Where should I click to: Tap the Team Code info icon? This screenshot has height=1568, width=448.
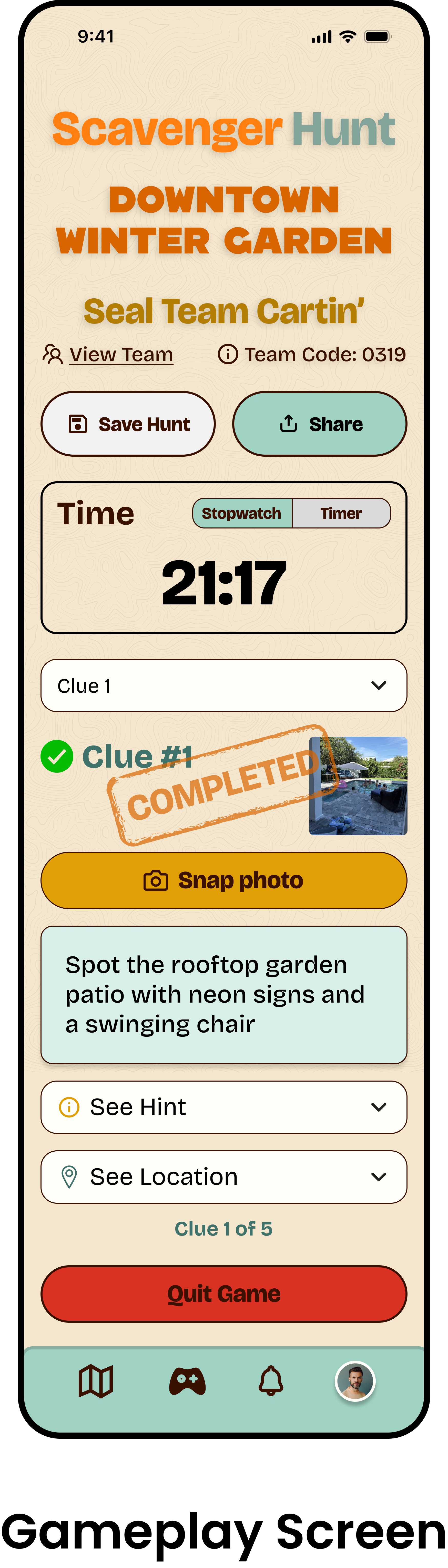[x=227, y=354]
